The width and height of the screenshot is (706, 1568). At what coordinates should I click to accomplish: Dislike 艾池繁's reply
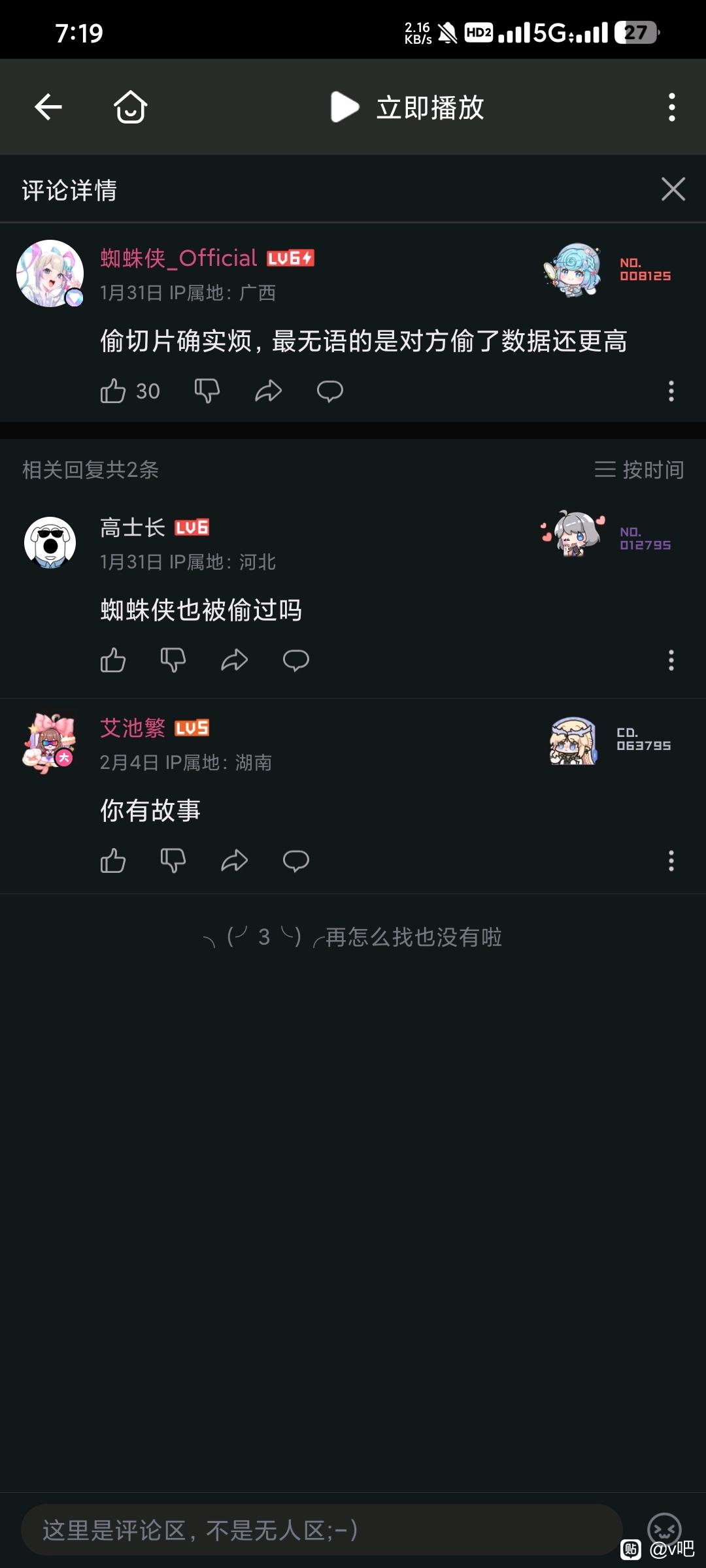click(x=173, y=860)
